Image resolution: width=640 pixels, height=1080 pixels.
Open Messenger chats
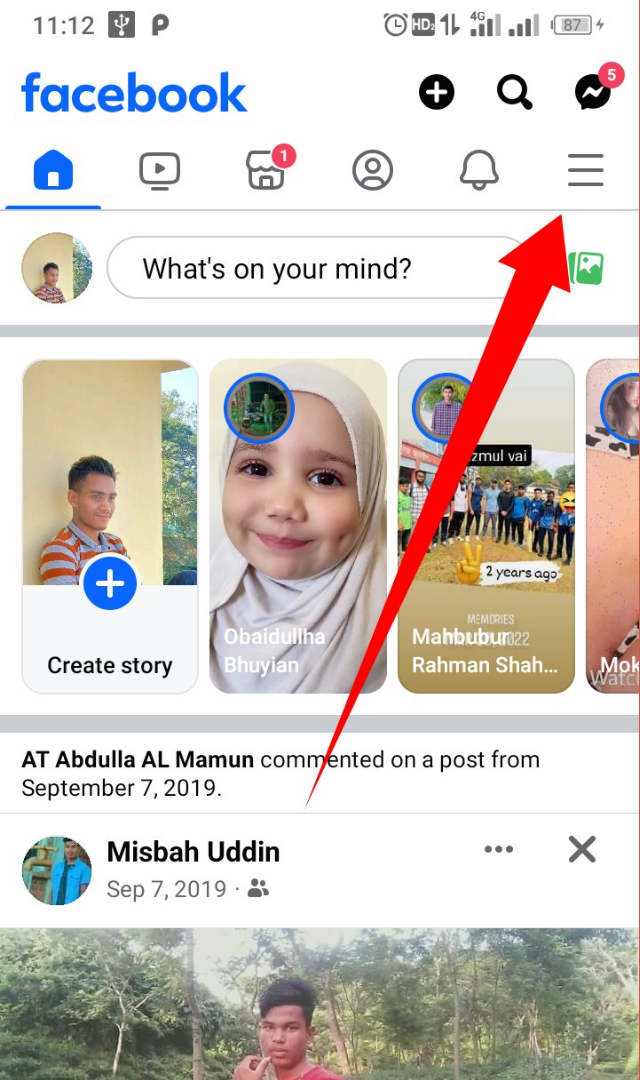click(593, 93)
